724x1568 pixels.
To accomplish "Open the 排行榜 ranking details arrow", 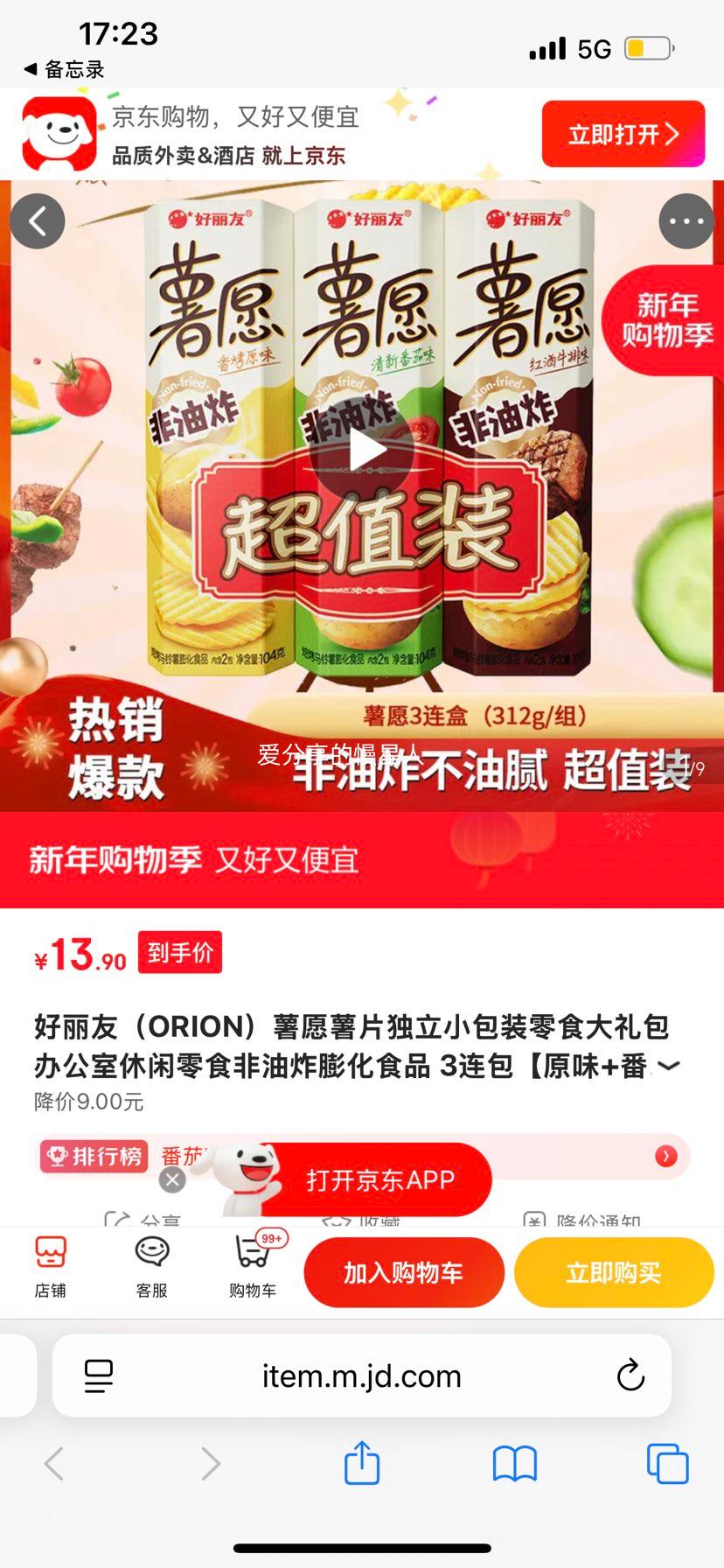I will point(665,1155).
